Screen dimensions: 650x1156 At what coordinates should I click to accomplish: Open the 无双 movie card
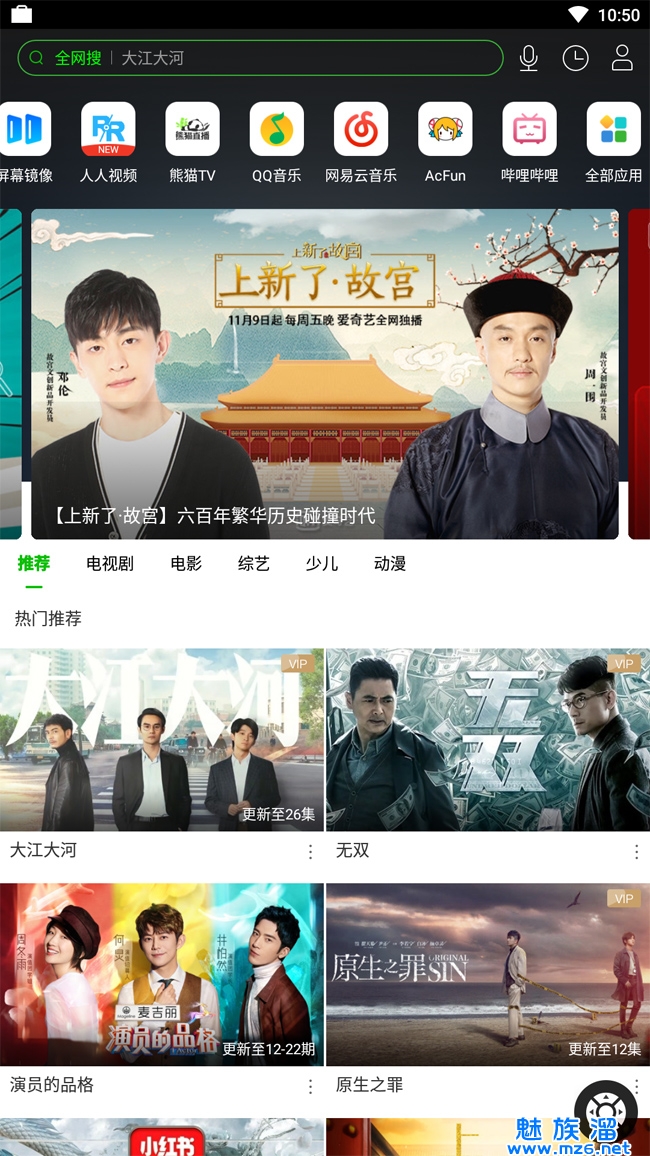coord(487,740)
